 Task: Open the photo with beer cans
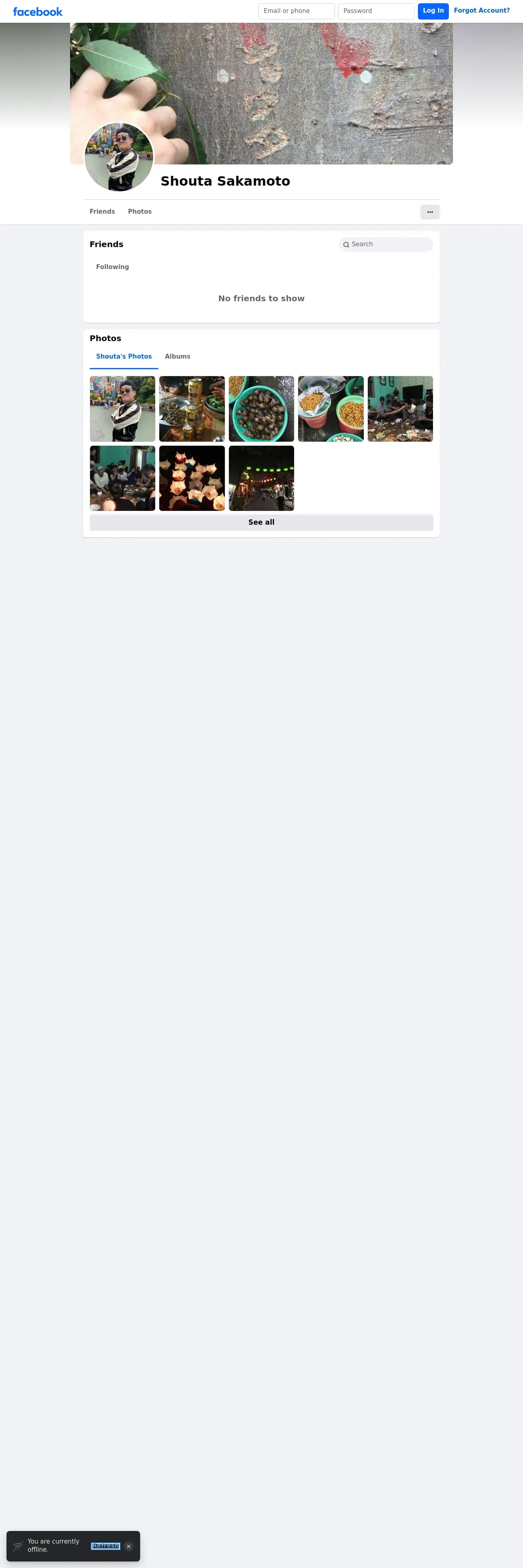click(x=192, y=408)
